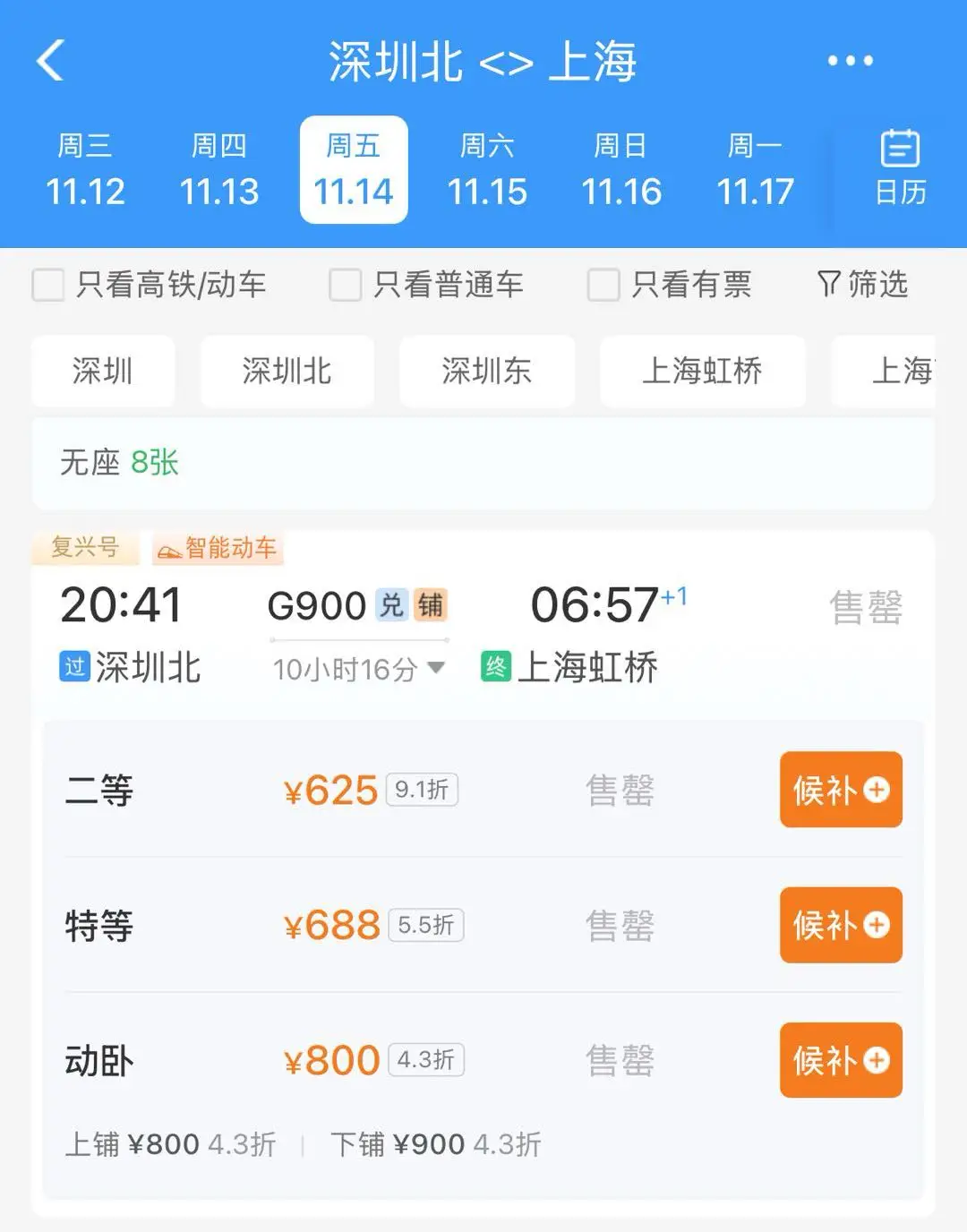Select Wednesday 11.12 date tab
The image size is (967, 1232).
[85, 170]
